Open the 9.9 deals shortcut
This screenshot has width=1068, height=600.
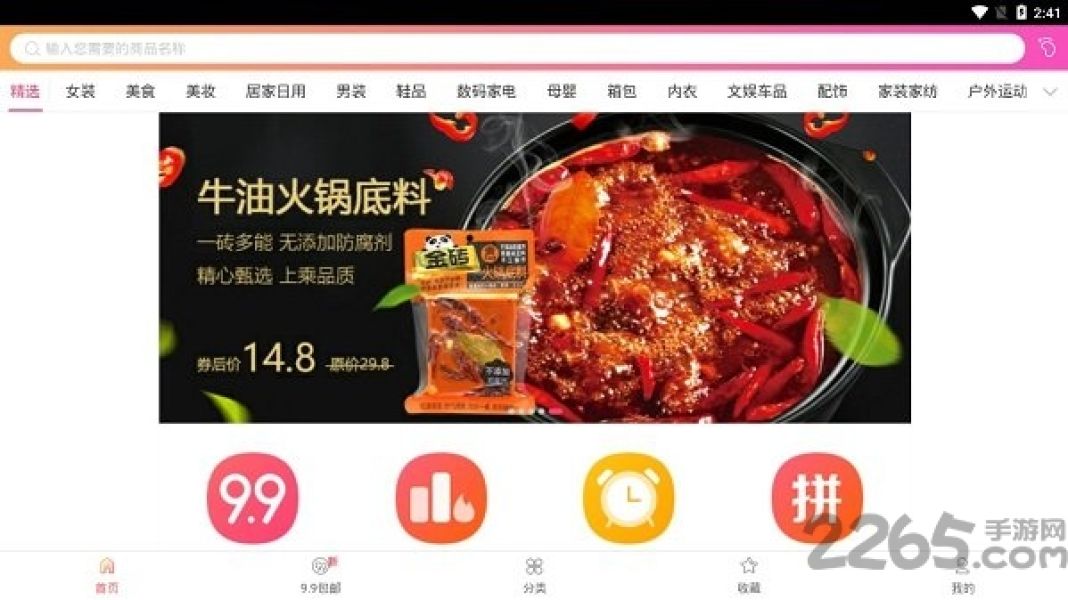pyautogui.click(x=253, y=498)
